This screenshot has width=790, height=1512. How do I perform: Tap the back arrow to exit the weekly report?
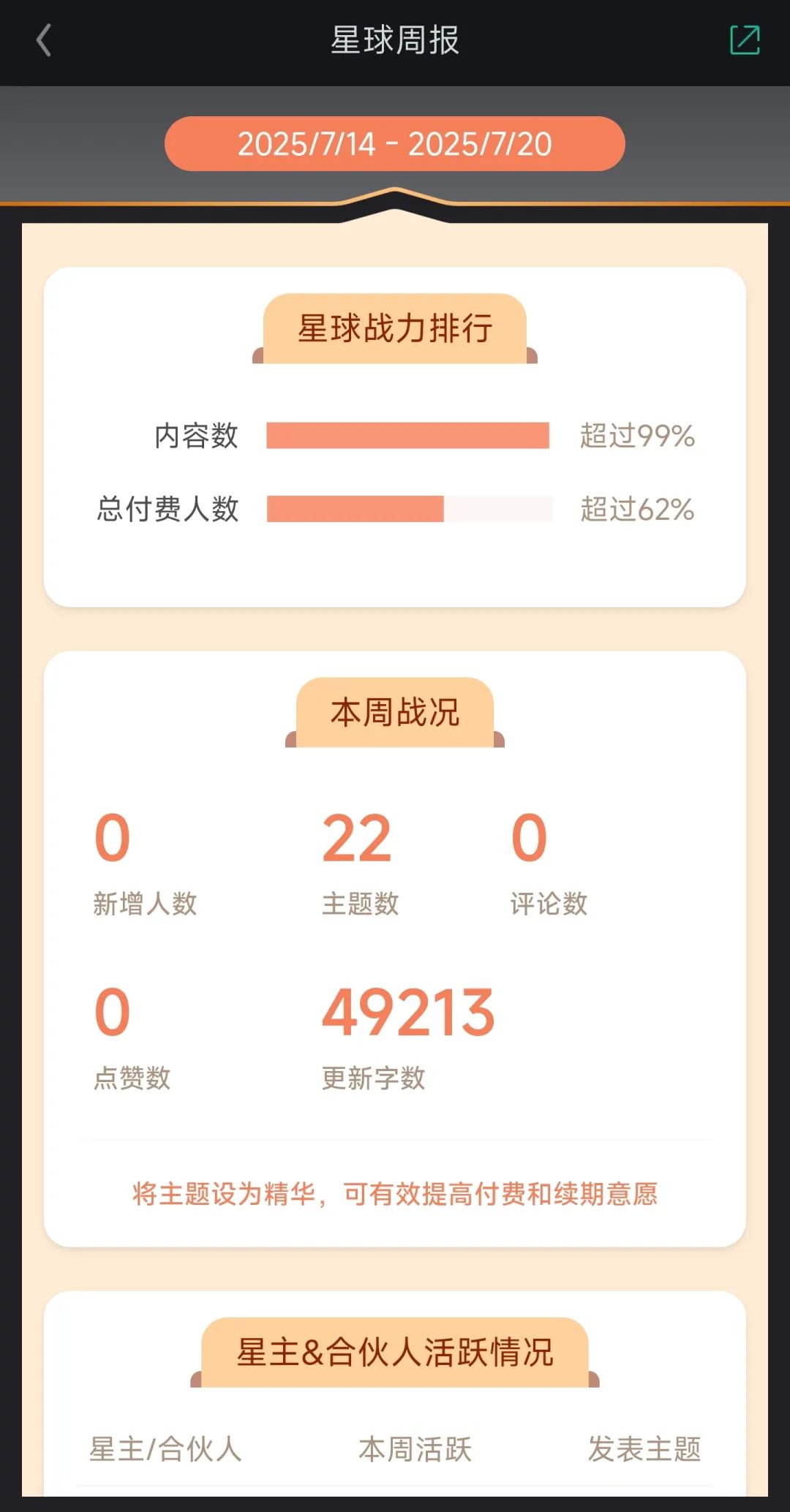click(44, 40)
